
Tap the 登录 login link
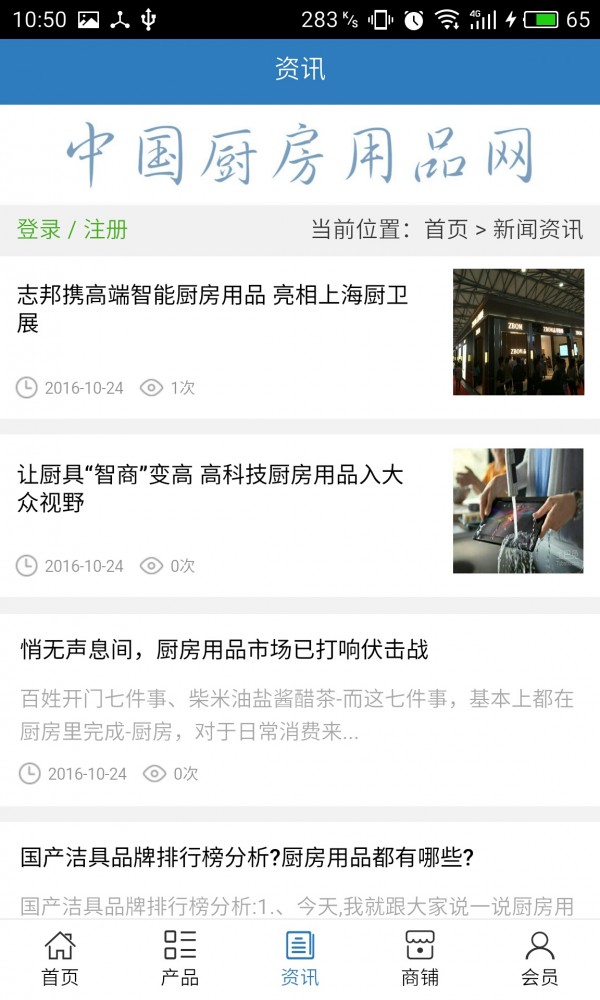[39, 229]
